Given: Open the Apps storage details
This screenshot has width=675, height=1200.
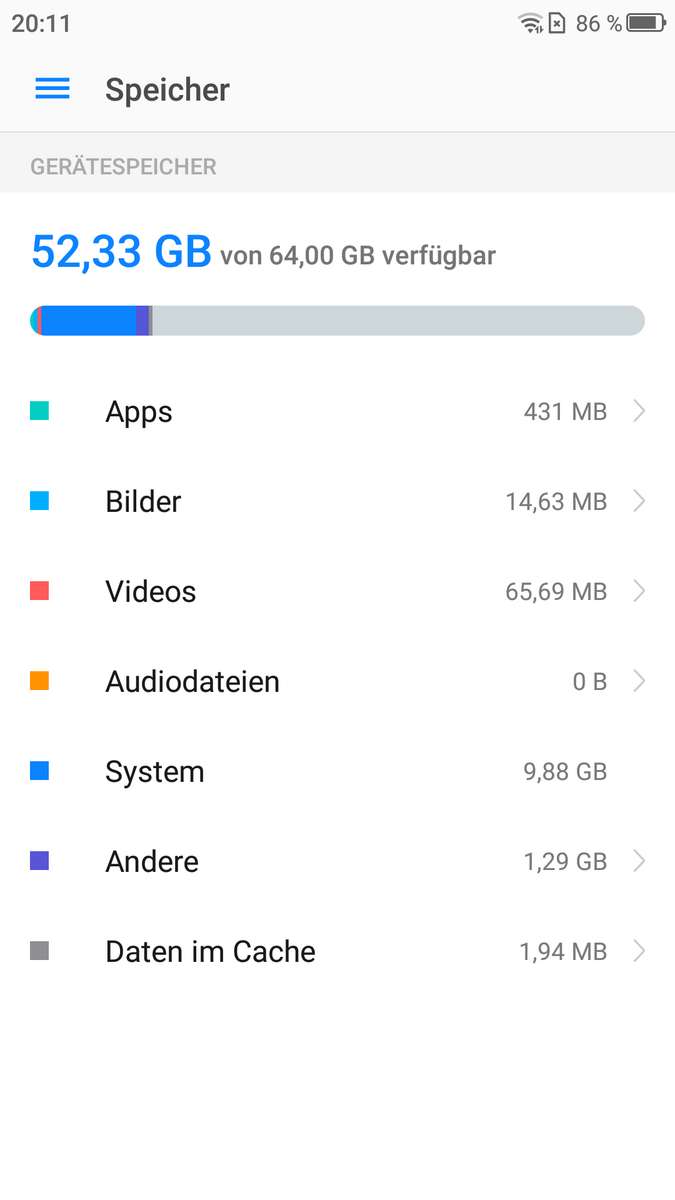Looking at the screenshot, I should pyautogui.click(x=337, y=411).
